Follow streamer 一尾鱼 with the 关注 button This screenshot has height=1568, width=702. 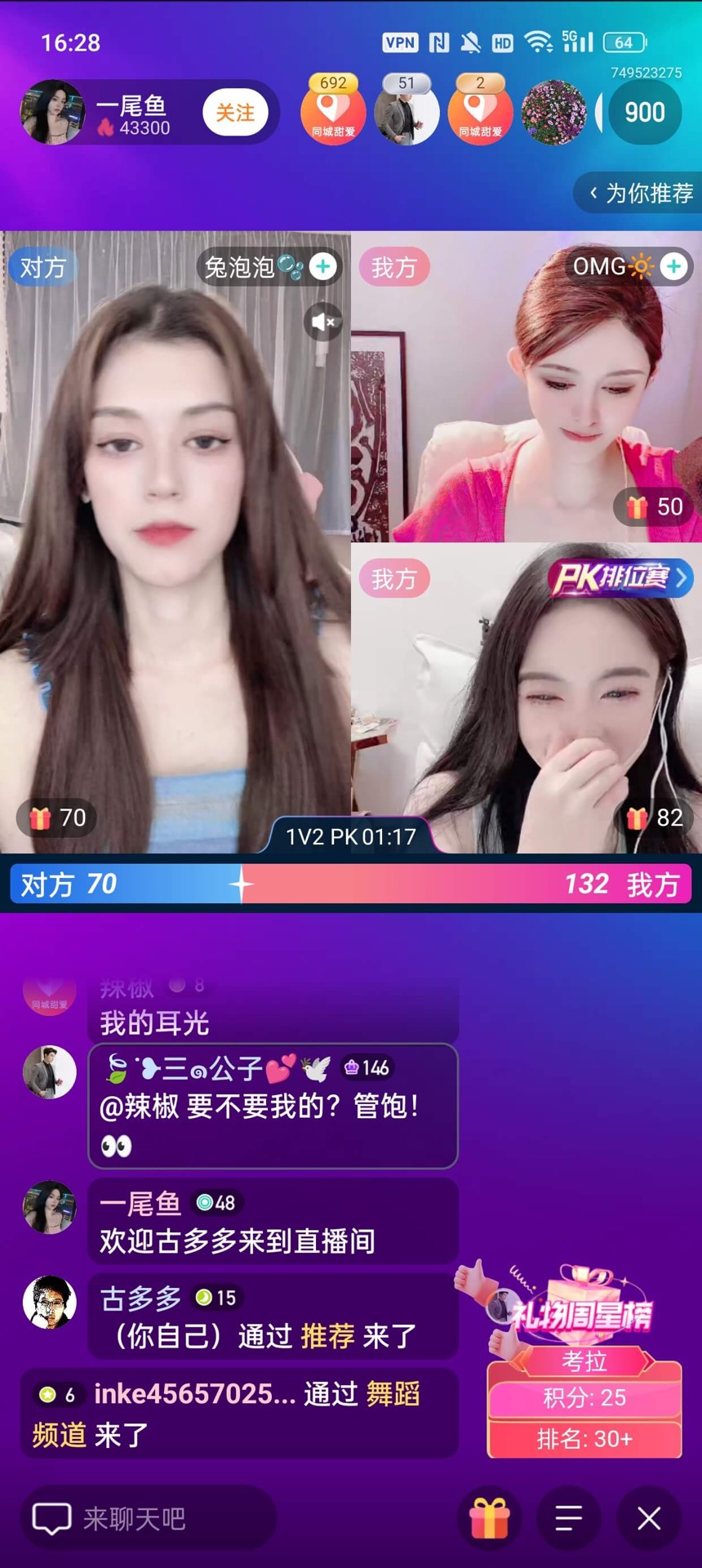click(235, 113)
